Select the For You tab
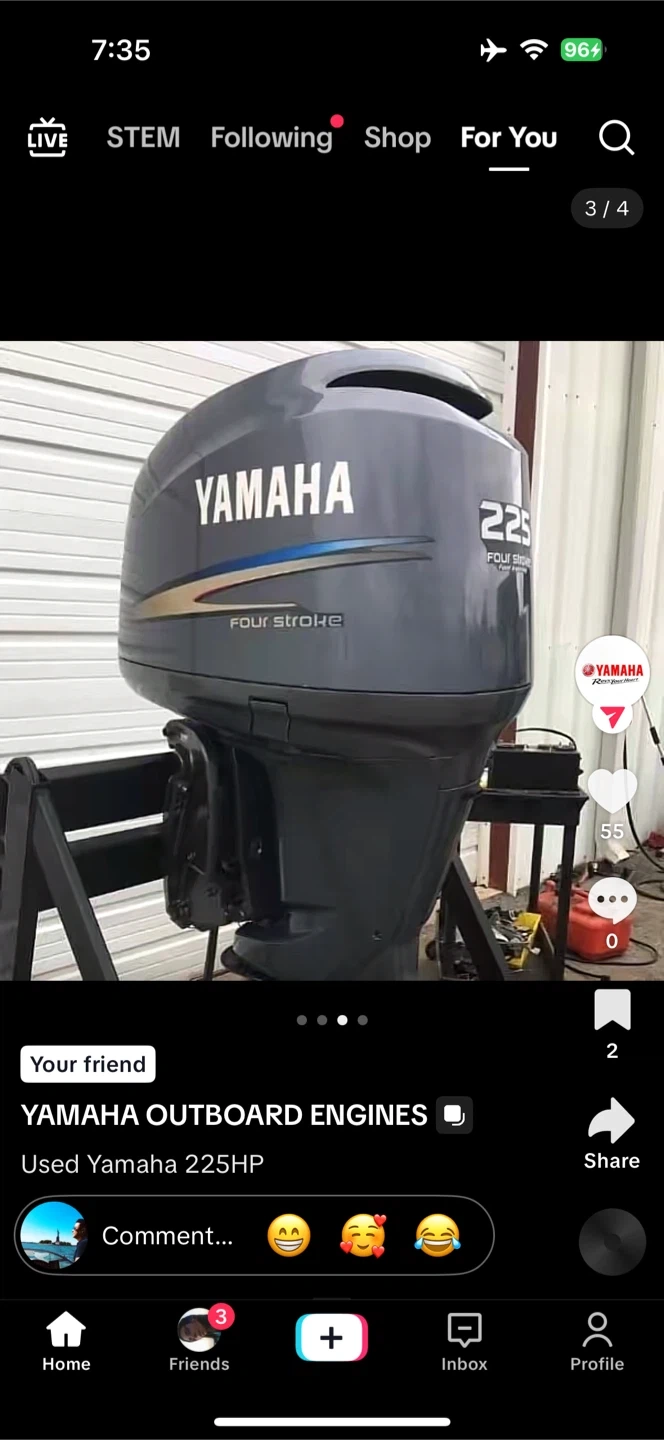Screen dimensions: 664x1440 508,138
